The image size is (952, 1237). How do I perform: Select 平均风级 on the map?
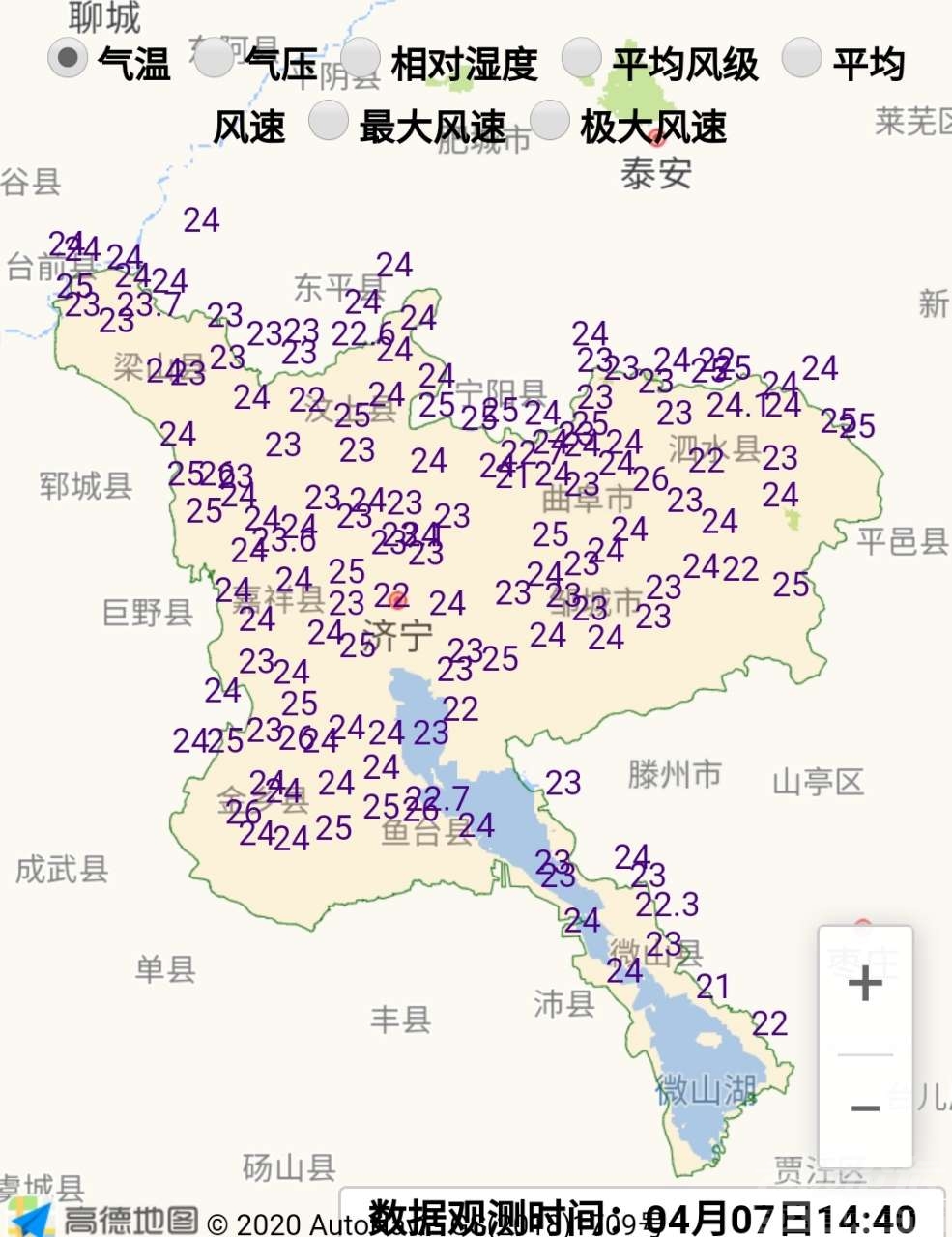(x=582, y=59)
